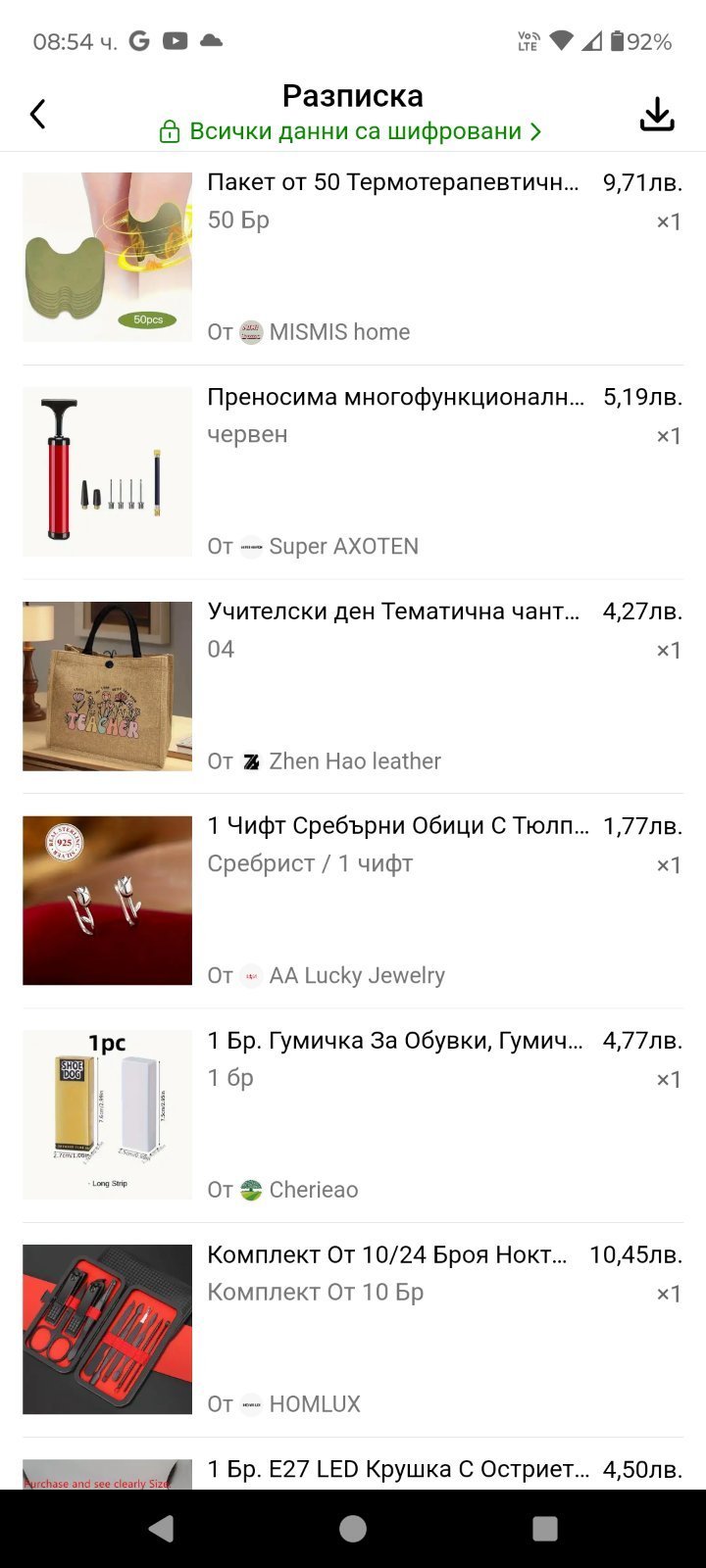Open the Учителски ден Тематична чанта item

pyautogui.click(x=392, y=612)
